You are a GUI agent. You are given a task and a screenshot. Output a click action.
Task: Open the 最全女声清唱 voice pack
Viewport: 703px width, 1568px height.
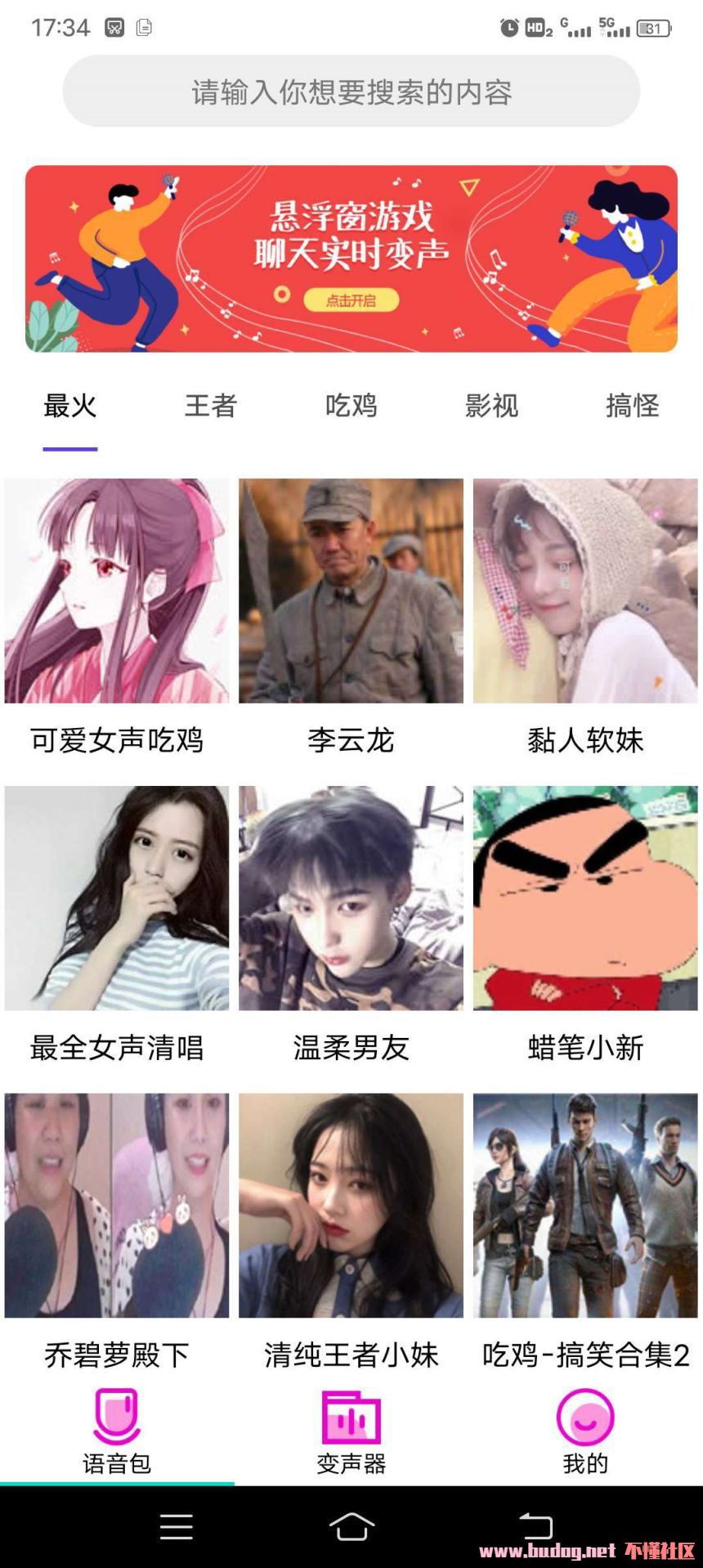point(117,898)
